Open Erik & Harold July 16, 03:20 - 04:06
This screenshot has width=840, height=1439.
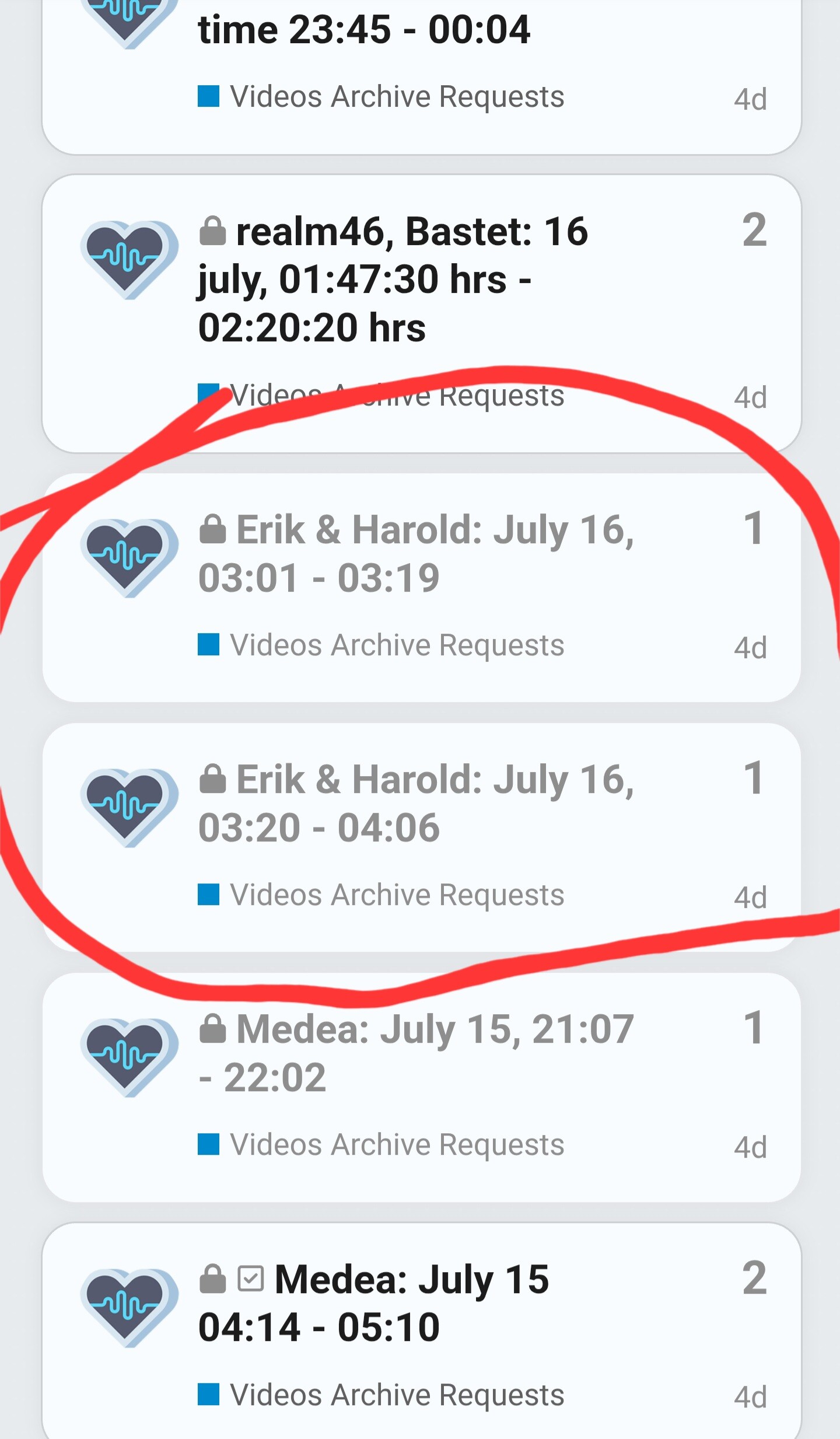(x=416, y=804)
